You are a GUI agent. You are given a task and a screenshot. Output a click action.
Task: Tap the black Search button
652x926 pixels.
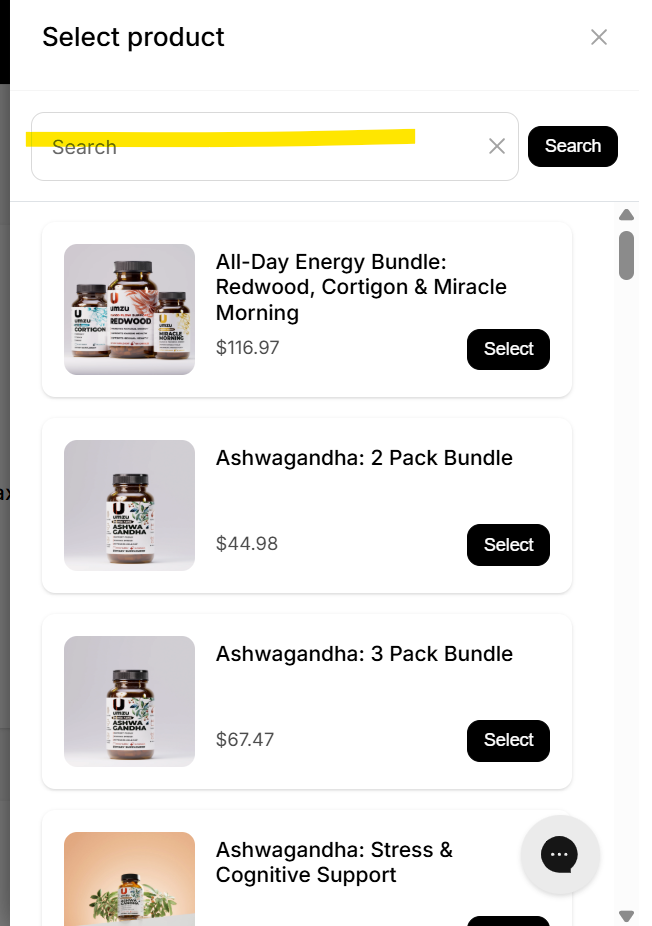(572, 146)
